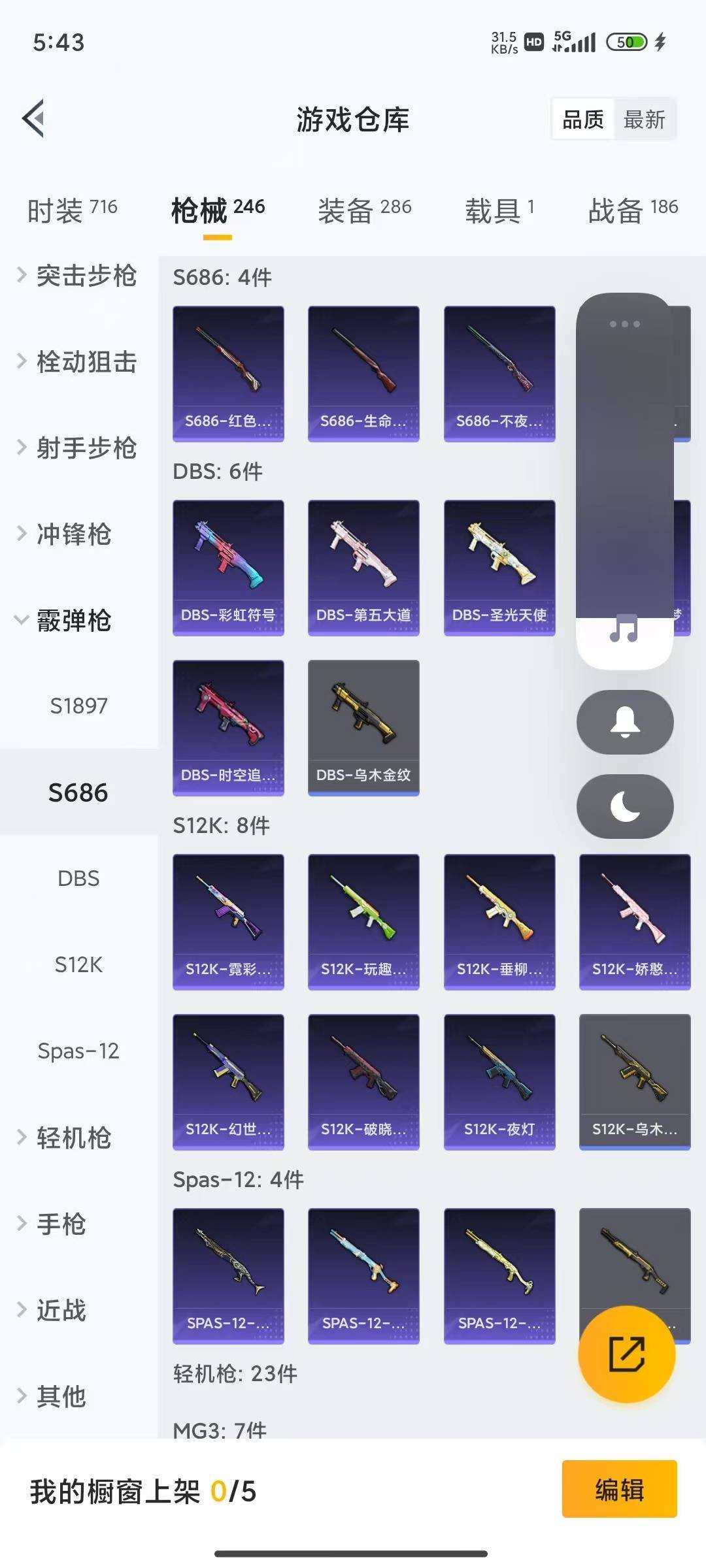706x1568 pixels.
Task: Select the 枪械 246 tab
Action: (x=216, y=209)
